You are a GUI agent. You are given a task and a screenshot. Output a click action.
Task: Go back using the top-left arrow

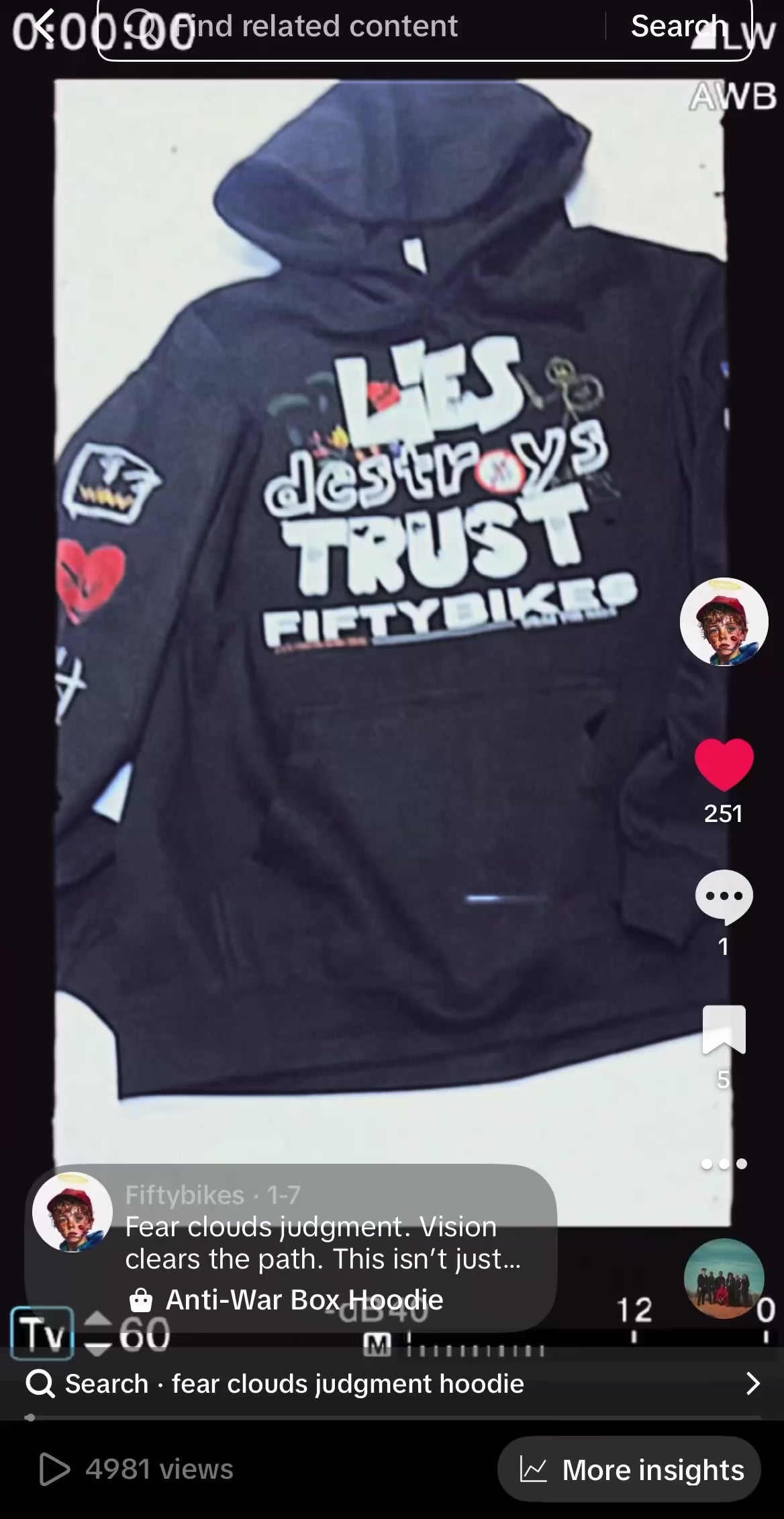[x=44, y=27]
